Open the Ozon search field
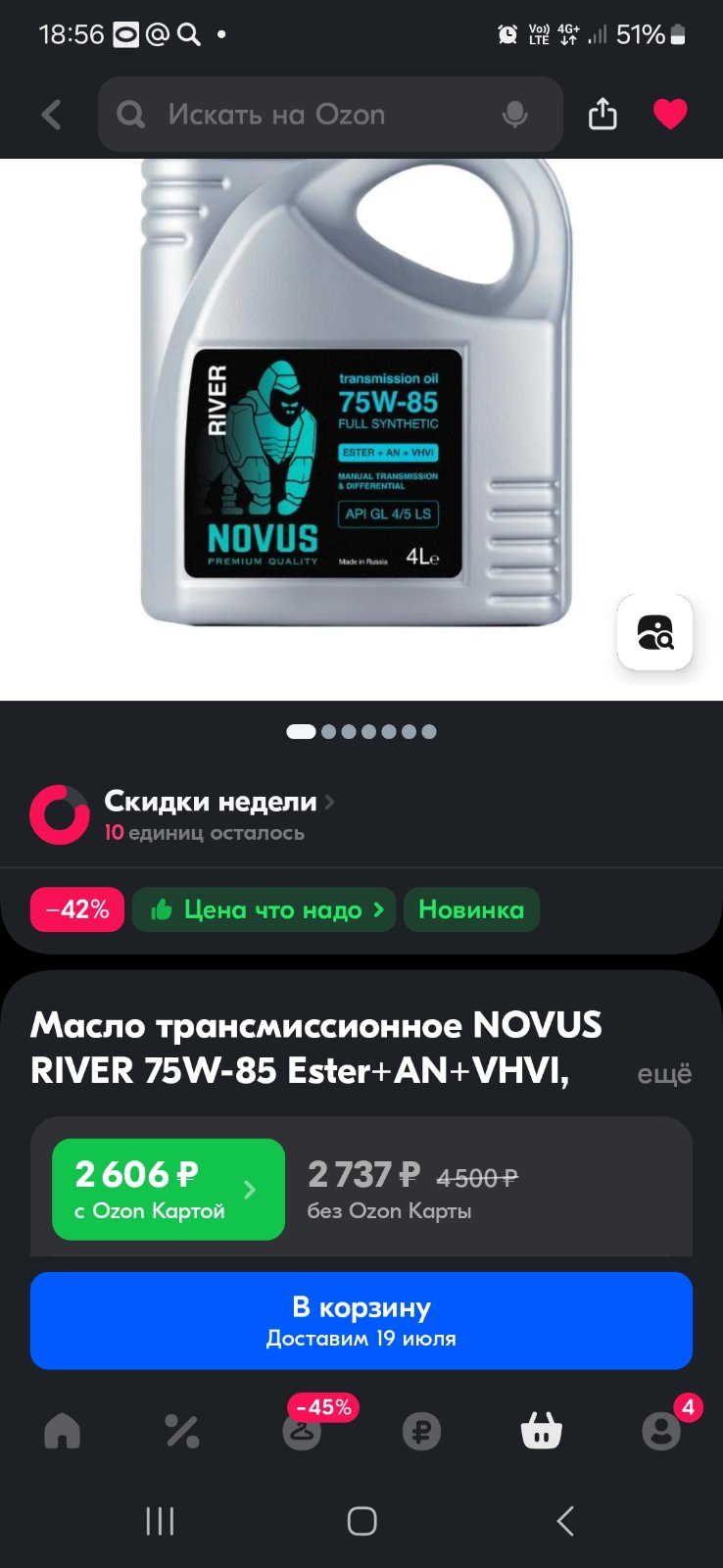Image resolution: width=723 pixels, height=1568 pixels. pyautogui.click(x=330, y=115)
